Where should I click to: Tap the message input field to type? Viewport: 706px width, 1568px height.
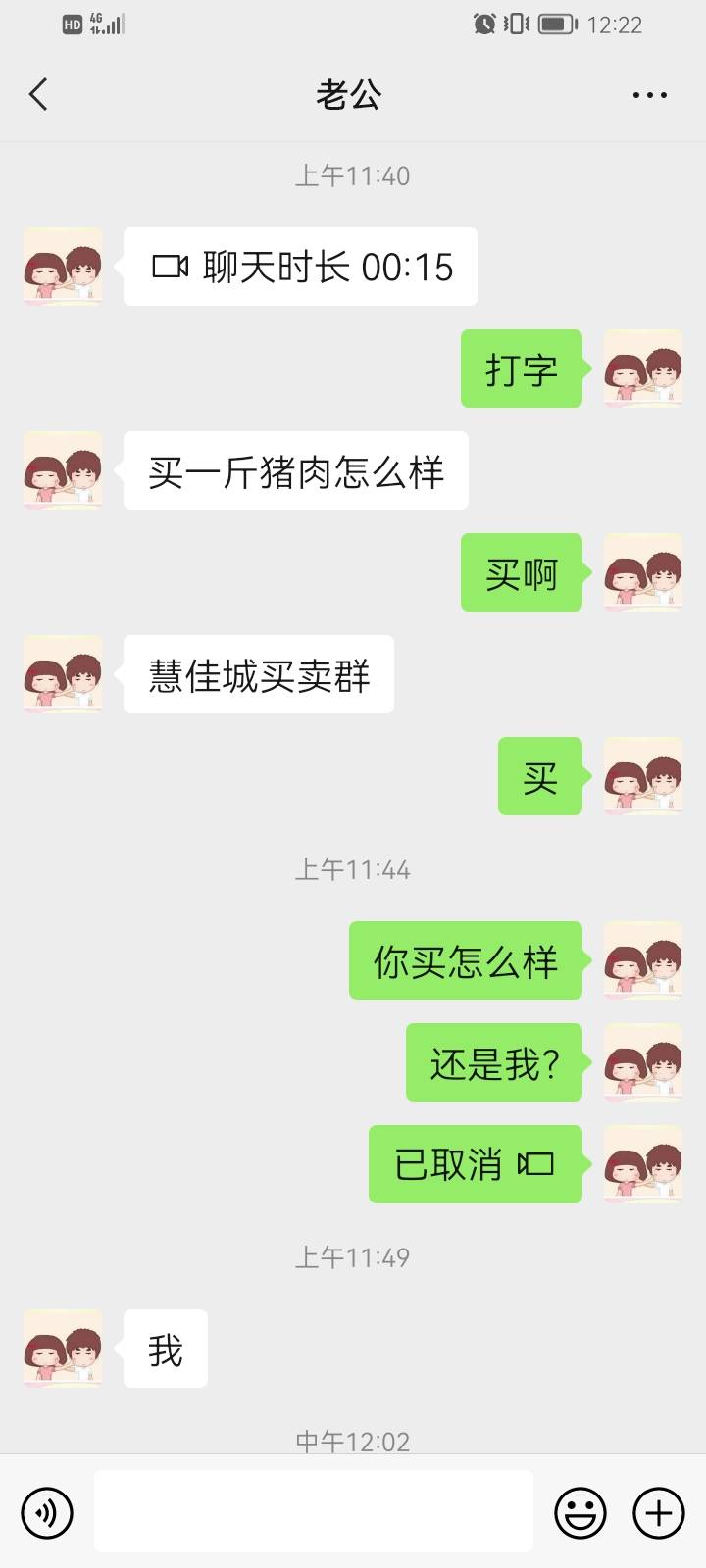314,1512
